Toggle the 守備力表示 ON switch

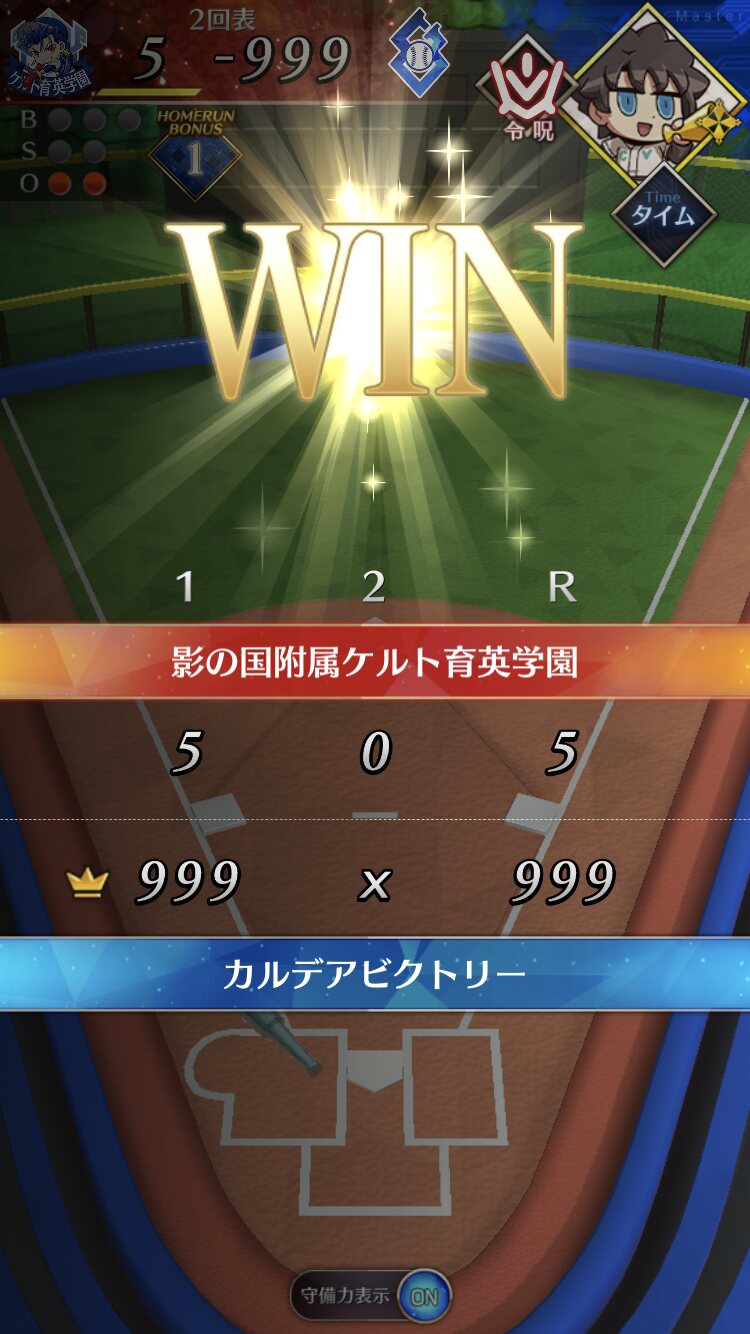coord(423,1296)
